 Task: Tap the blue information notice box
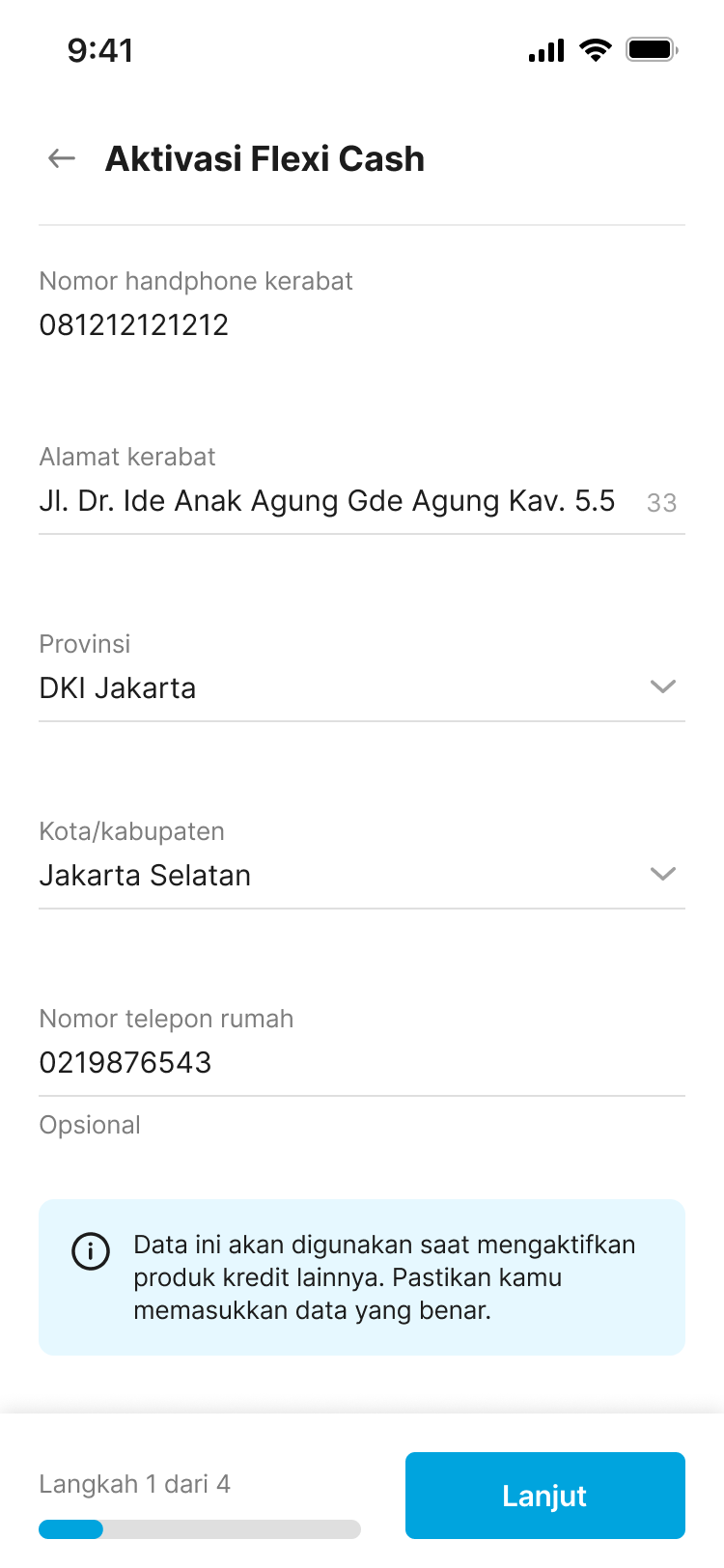(361, 1276)
